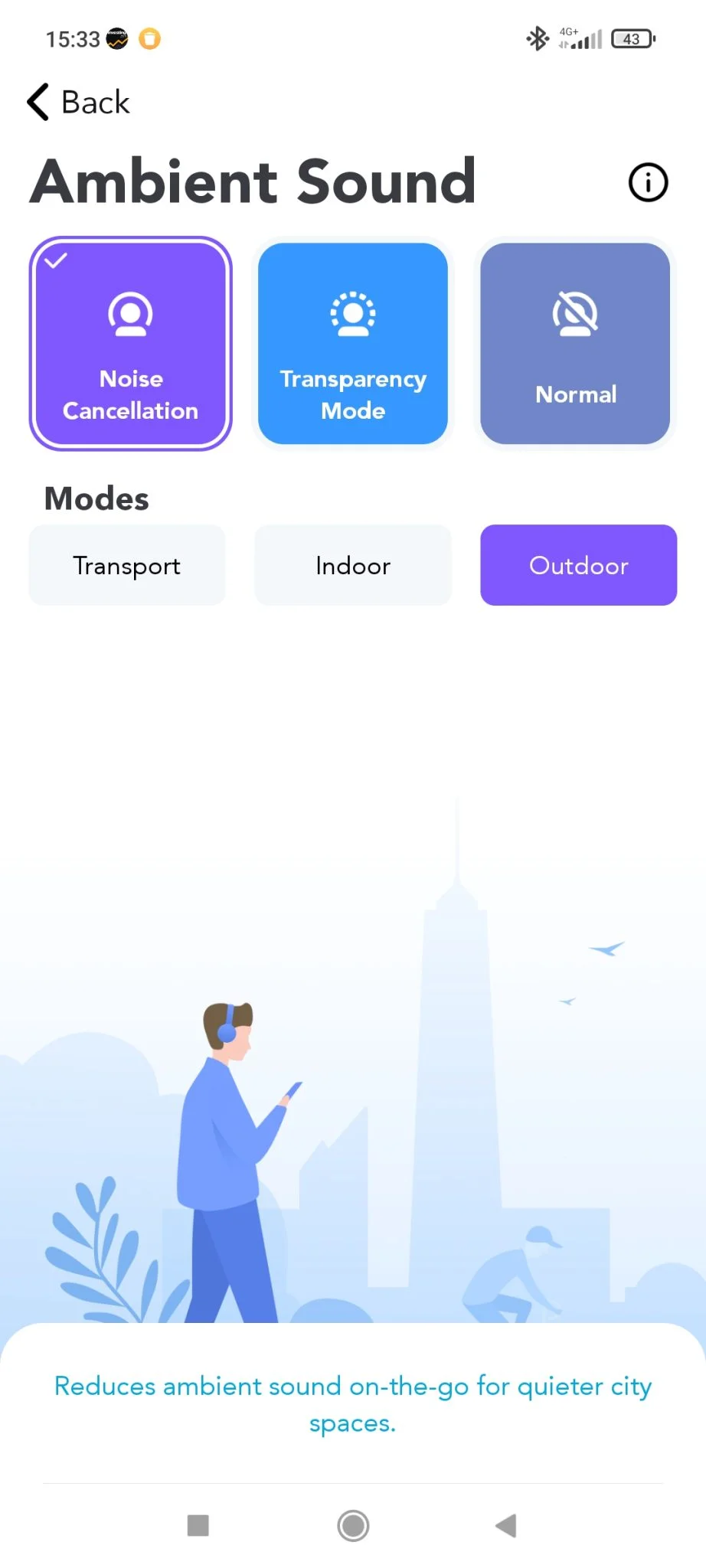706x1568 pixels.
Task: Go back to the previous screen
Action: [x=79, y=103]
